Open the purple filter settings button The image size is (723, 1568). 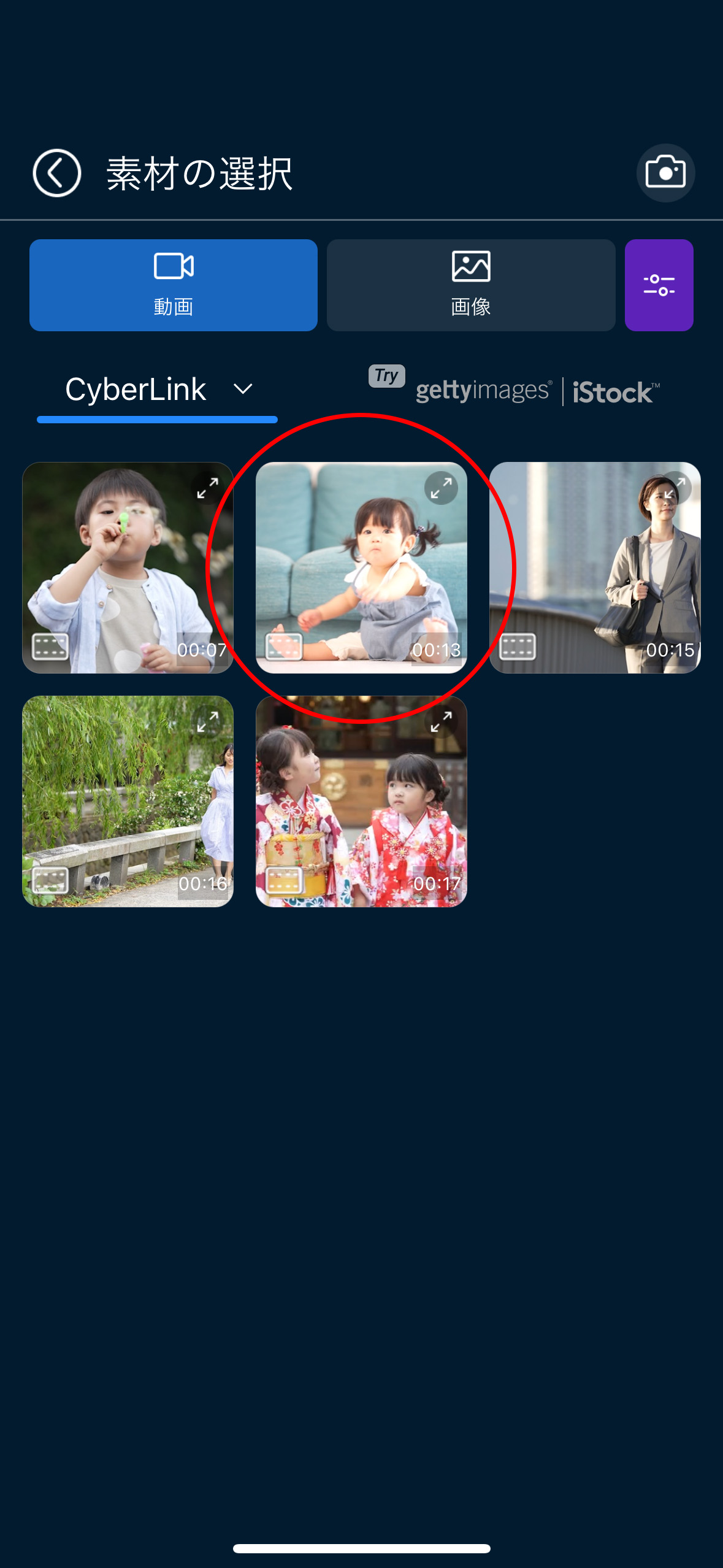(659, 285)
